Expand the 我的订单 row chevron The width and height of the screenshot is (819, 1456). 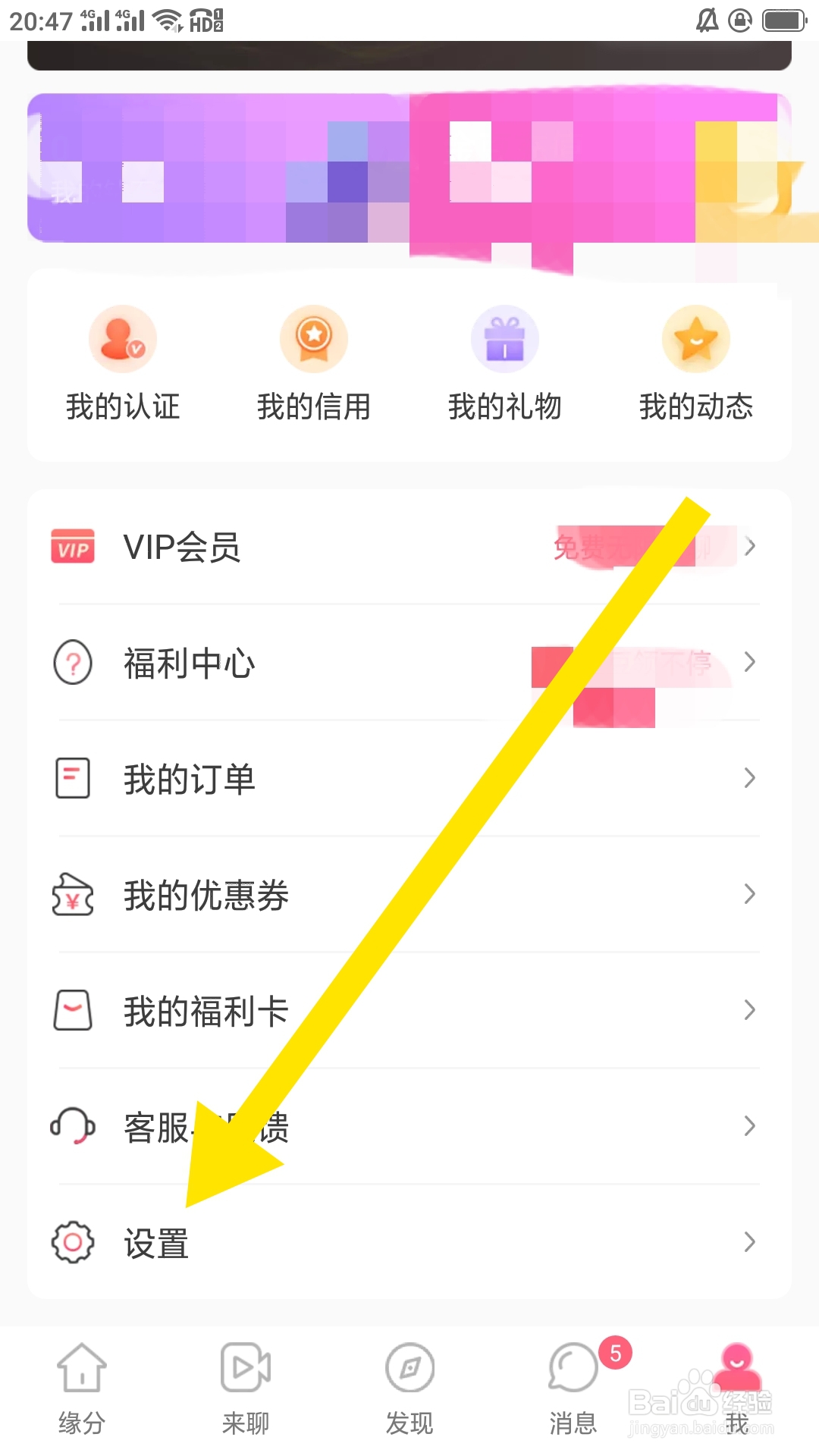[750, 778]
